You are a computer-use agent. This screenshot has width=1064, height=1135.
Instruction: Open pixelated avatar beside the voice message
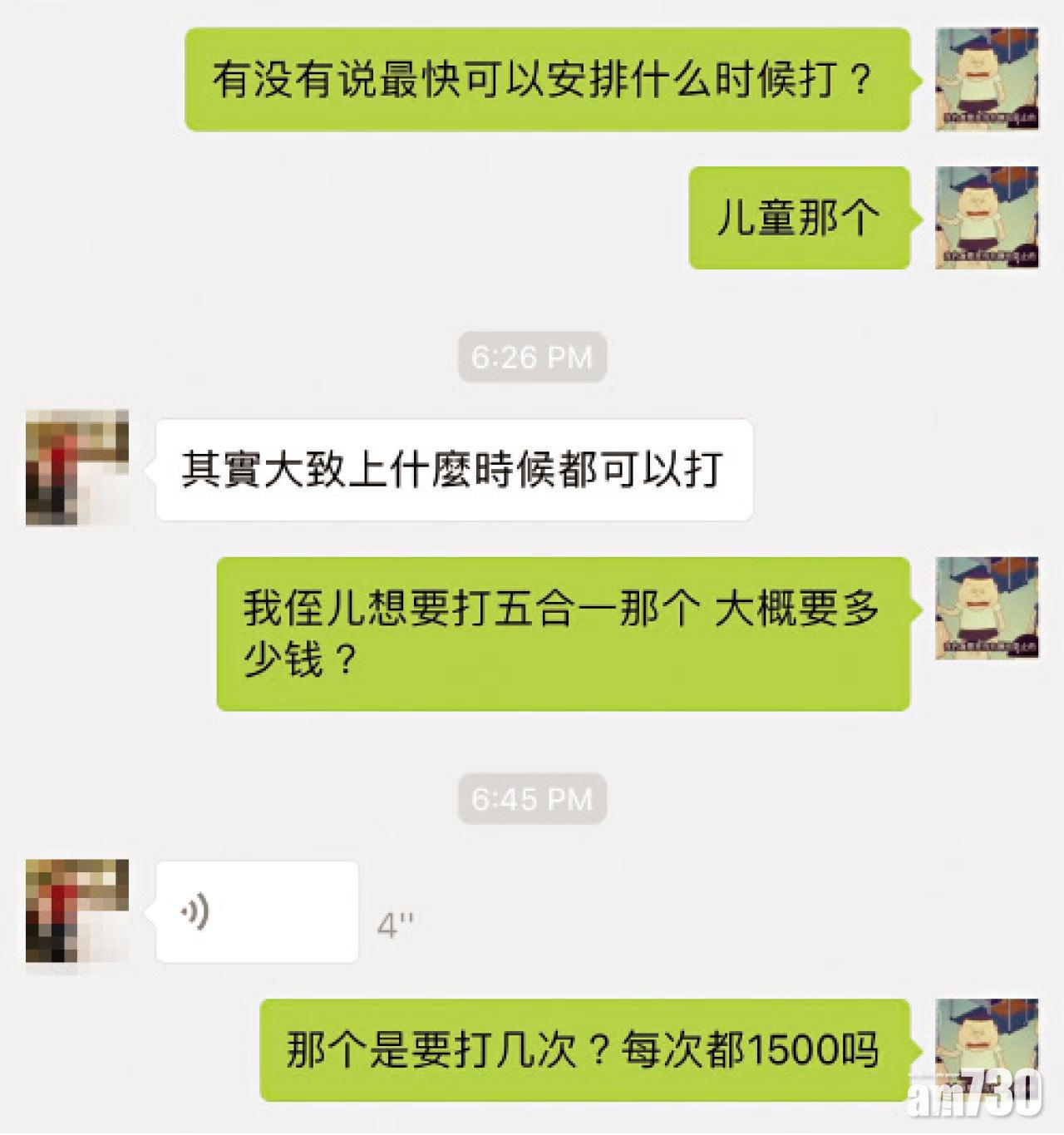point(77,910)
